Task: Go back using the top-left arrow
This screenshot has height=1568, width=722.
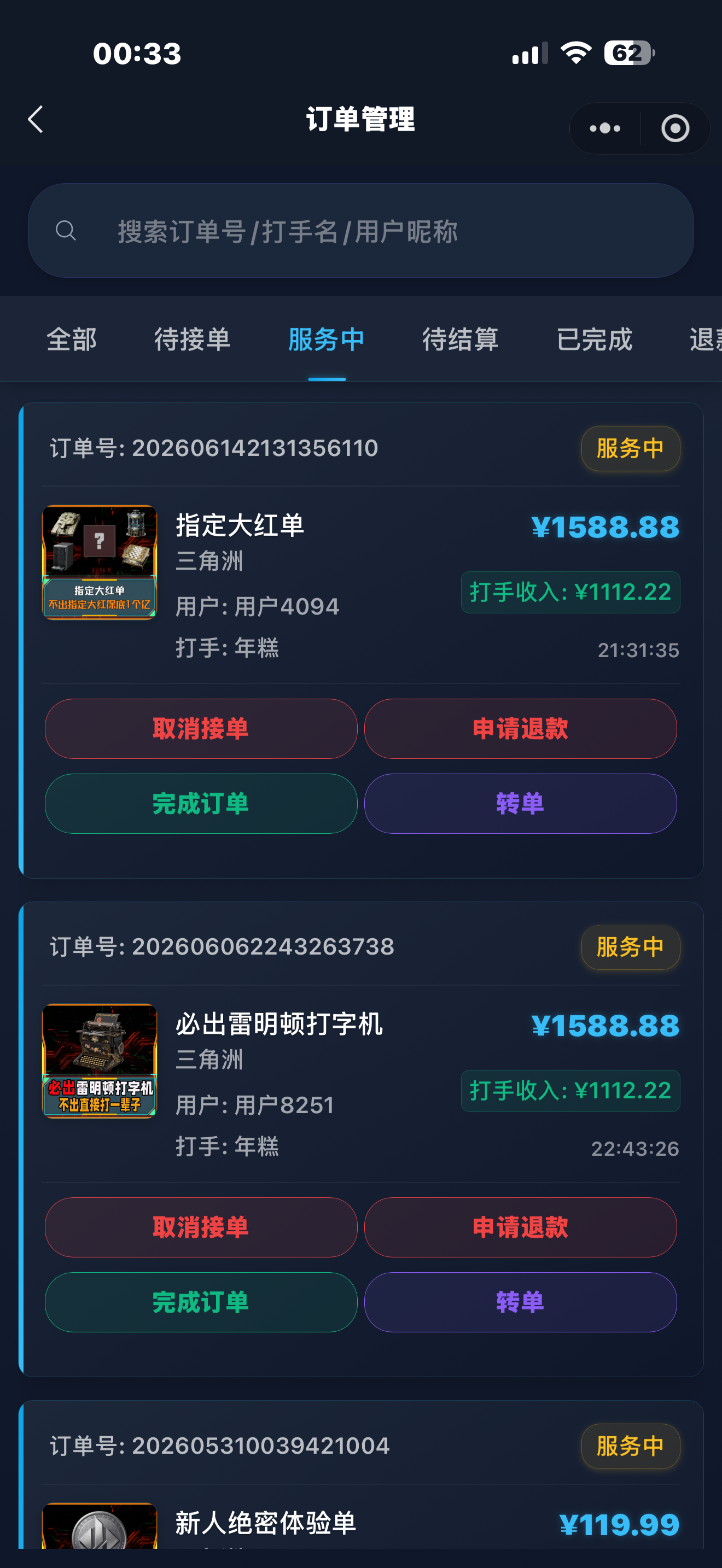Action: (x=36, y=119)
